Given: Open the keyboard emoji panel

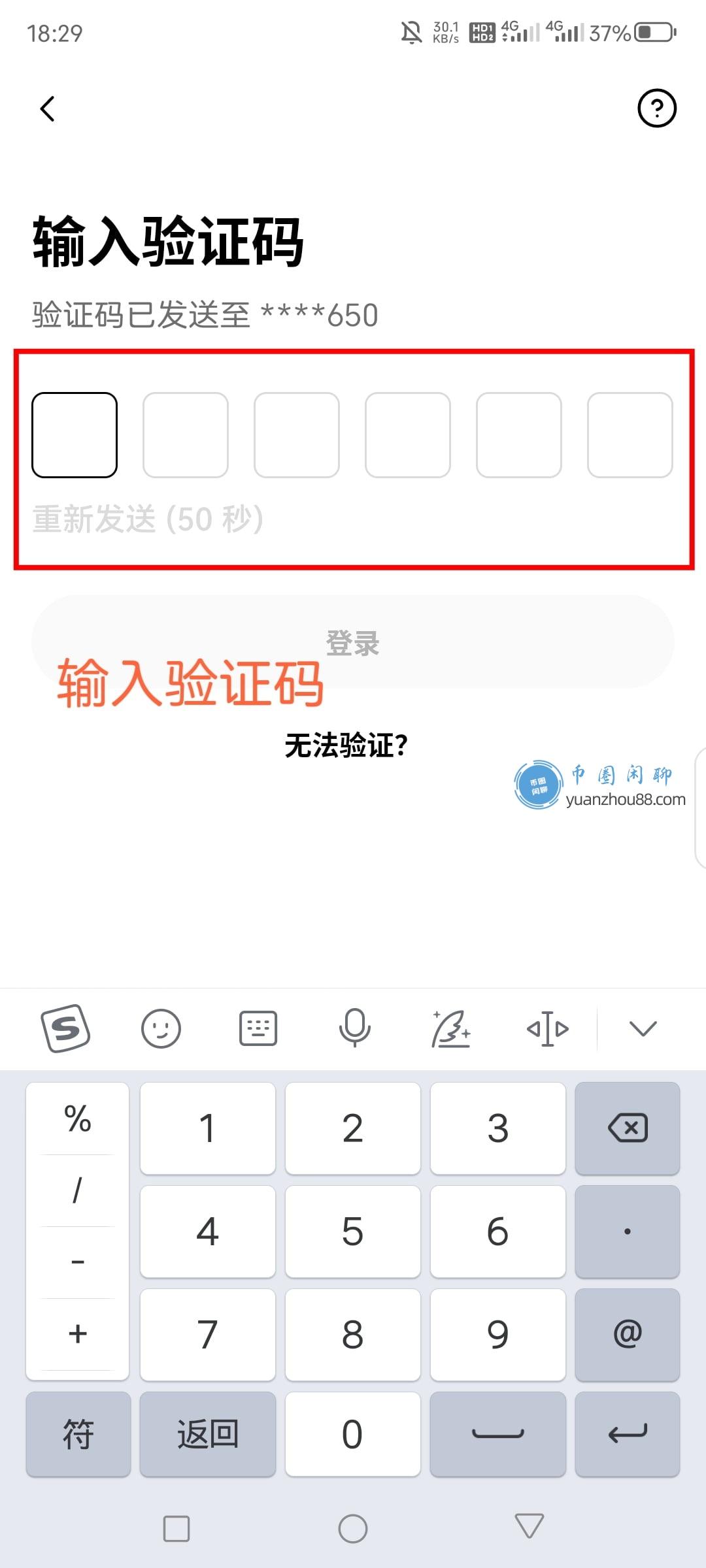Looking at the screenshot, I should tap(161, 1029).
